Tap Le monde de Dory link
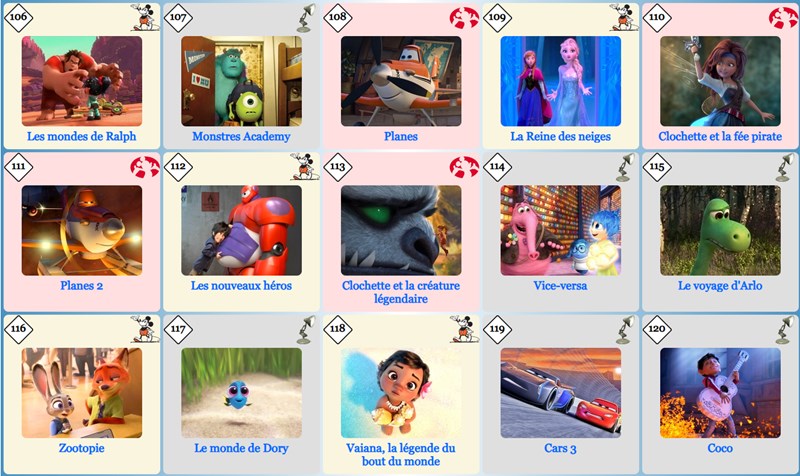 coord(241,448)
